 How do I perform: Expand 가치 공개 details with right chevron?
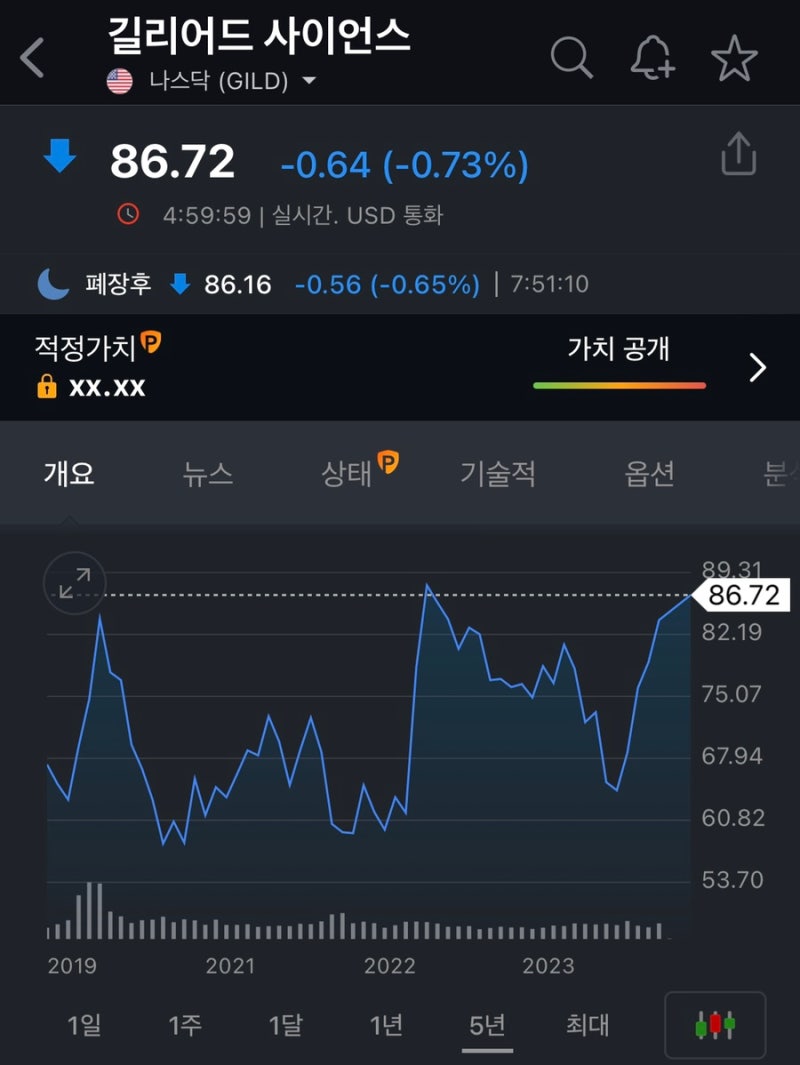pos(757,366)
